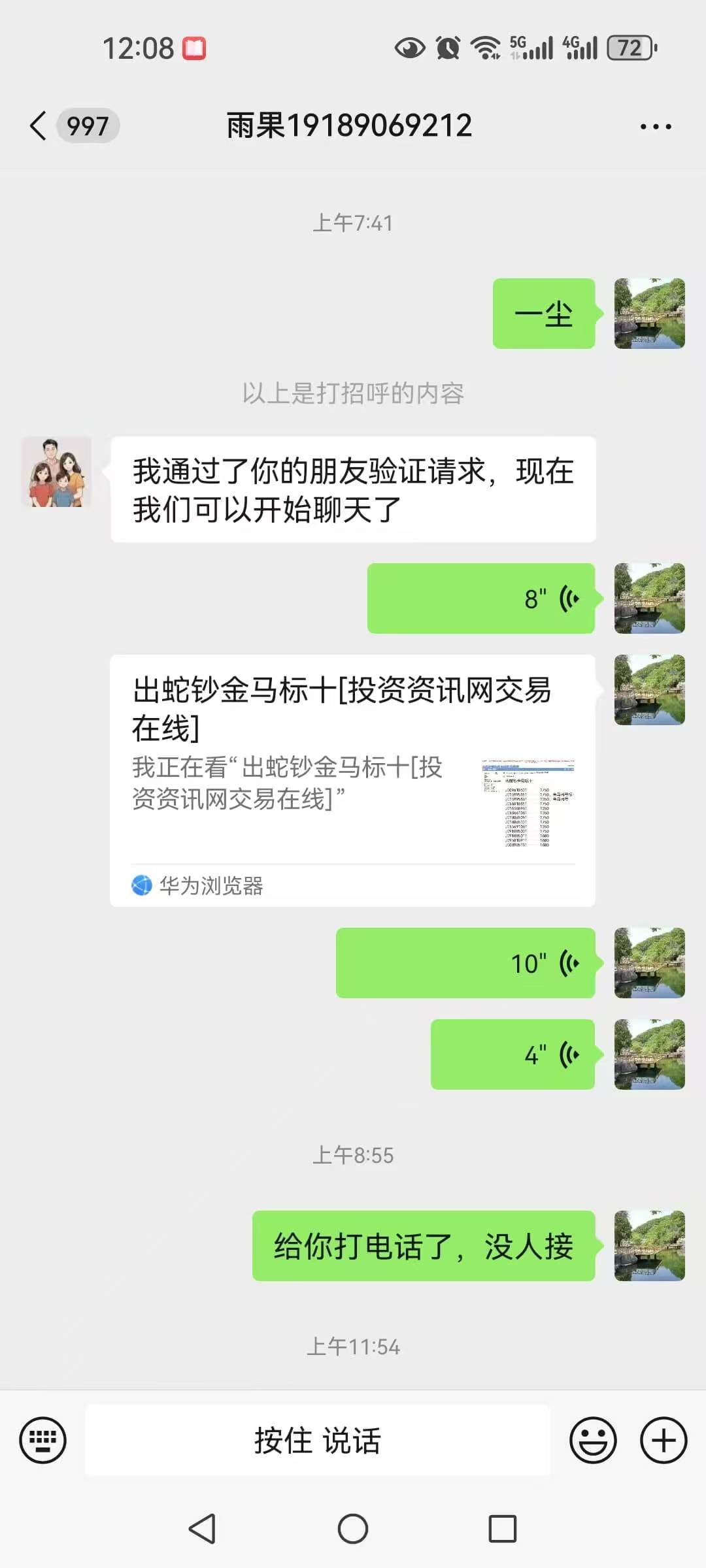Play the 4-second voice message
The image size is (706, 1568).
513,1054
